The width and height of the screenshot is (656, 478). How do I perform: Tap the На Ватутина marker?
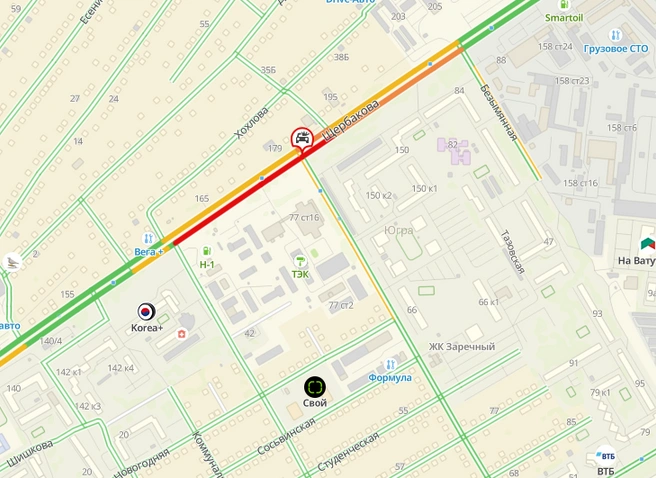point(649,245)
